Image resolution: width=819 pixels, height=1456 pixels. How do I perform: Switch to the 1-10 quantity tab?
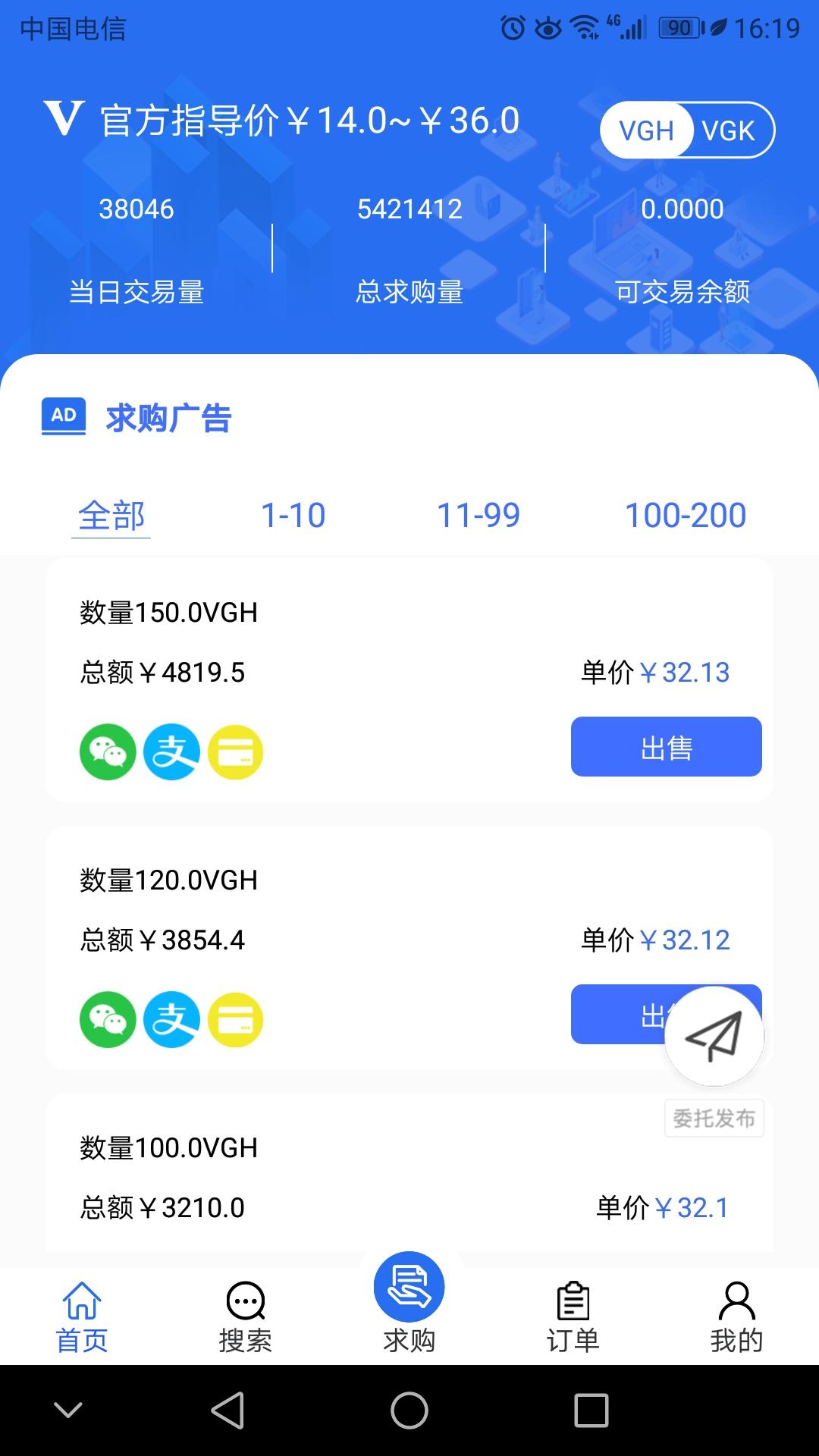coord(292,515)
